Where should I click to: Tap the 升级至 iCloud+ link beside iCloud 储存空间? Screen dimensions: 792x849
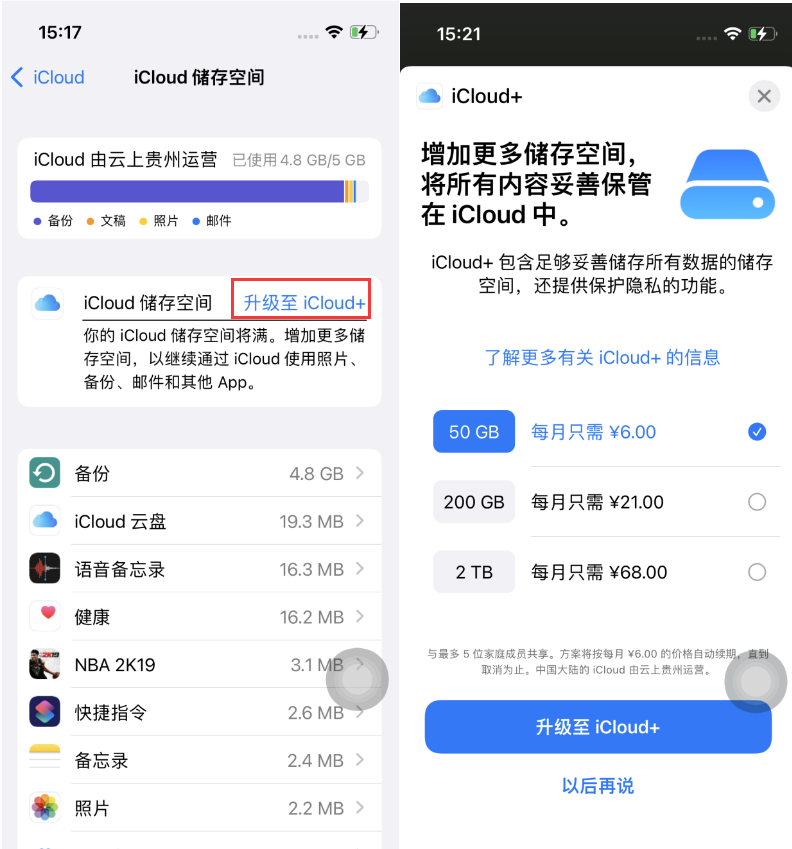(x=305, y=303)
